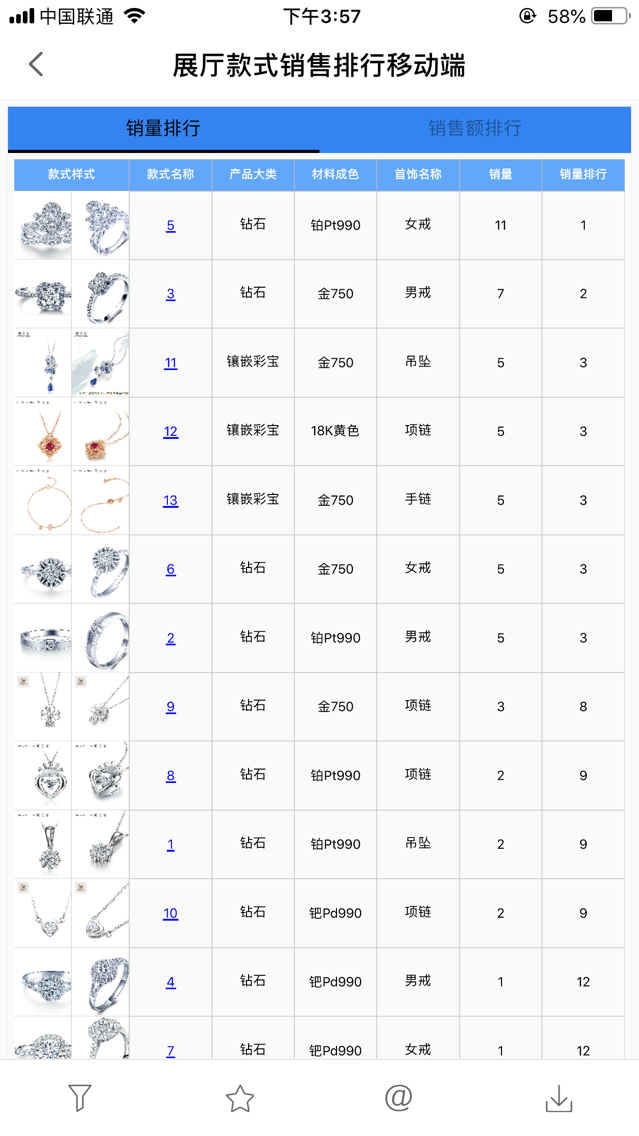Switch to the 销售额排行 tab
The image size is (639, 1136).
pyautogui.click(x=475, y=128)
